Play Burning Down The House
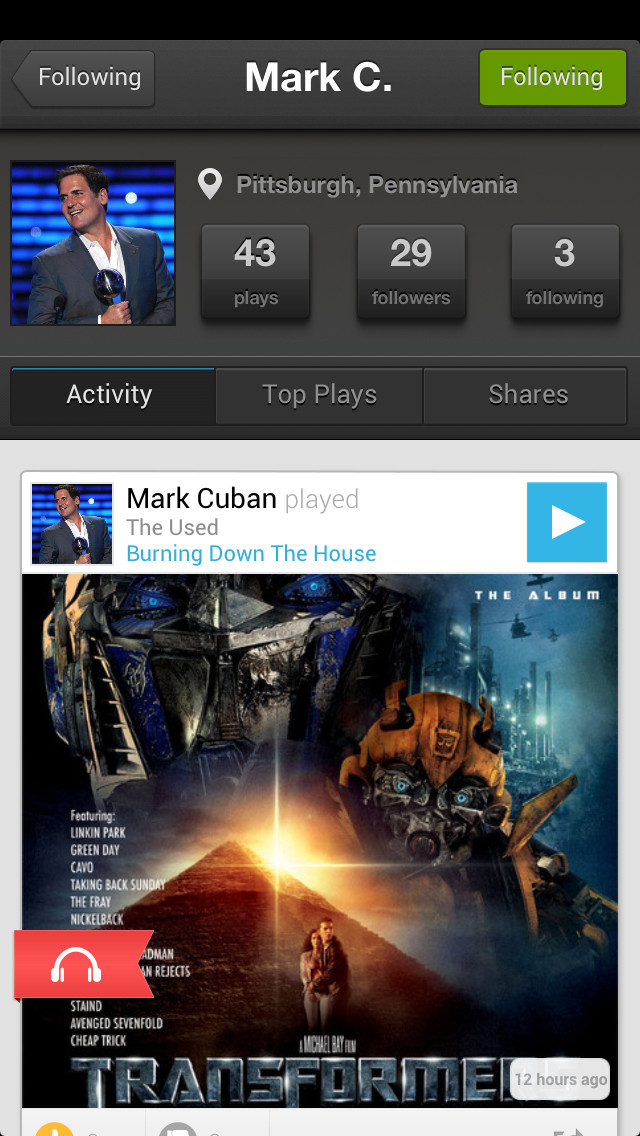640x1136 pixels. tap(567, 522)
